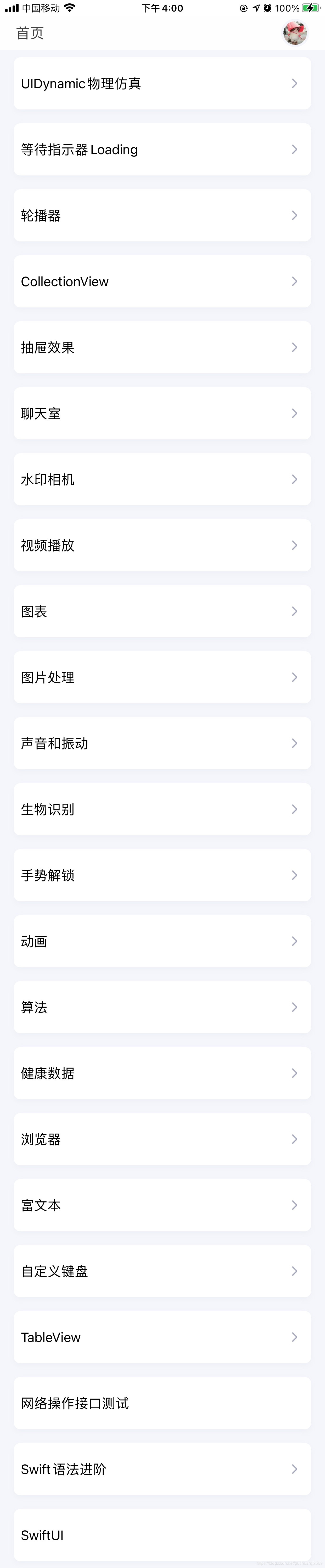Open 手势解锁 row
The width and height of the screenshot is (325, 1568).
162,875
